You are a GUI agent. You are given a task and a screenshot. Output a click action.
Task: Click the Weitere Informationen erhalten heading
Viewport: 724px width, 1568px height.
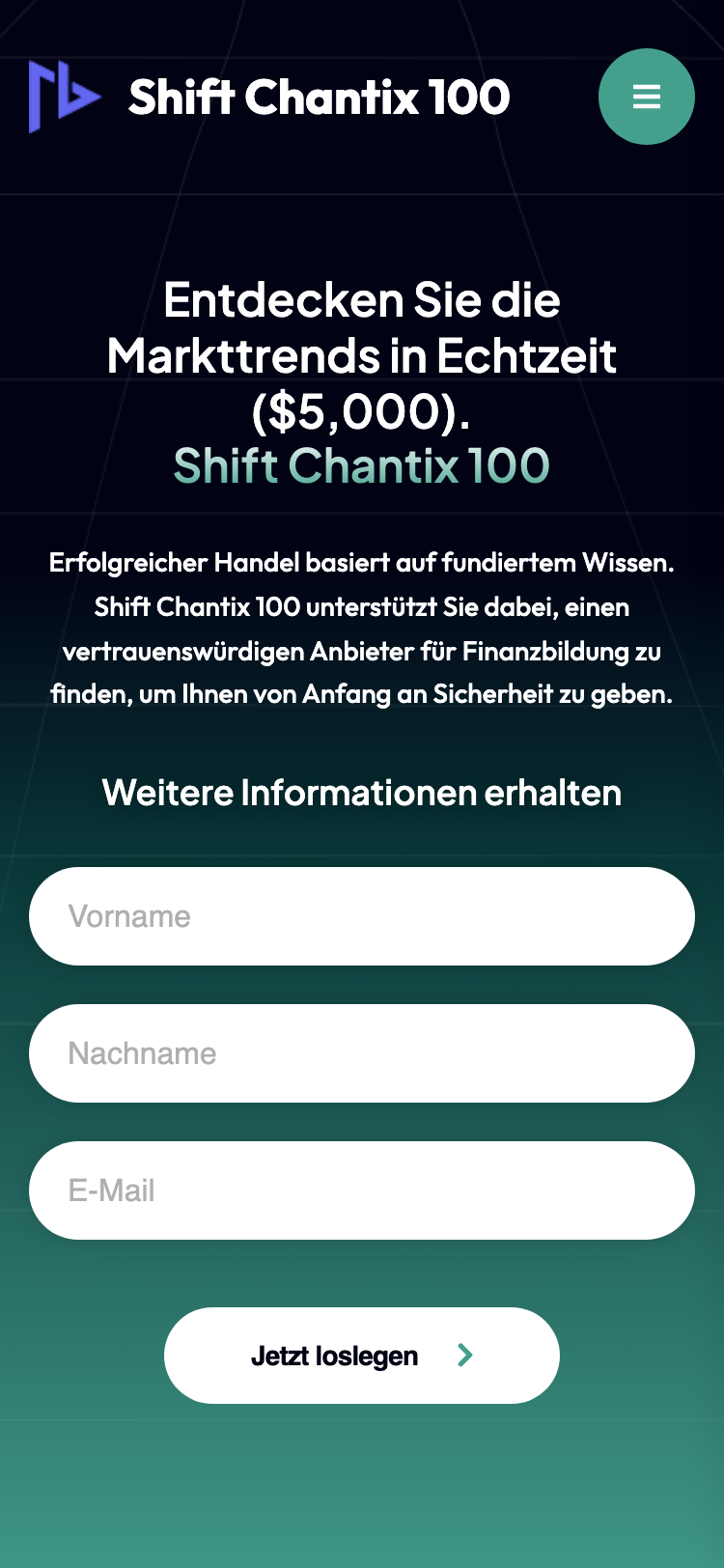(x=361, y=792)
